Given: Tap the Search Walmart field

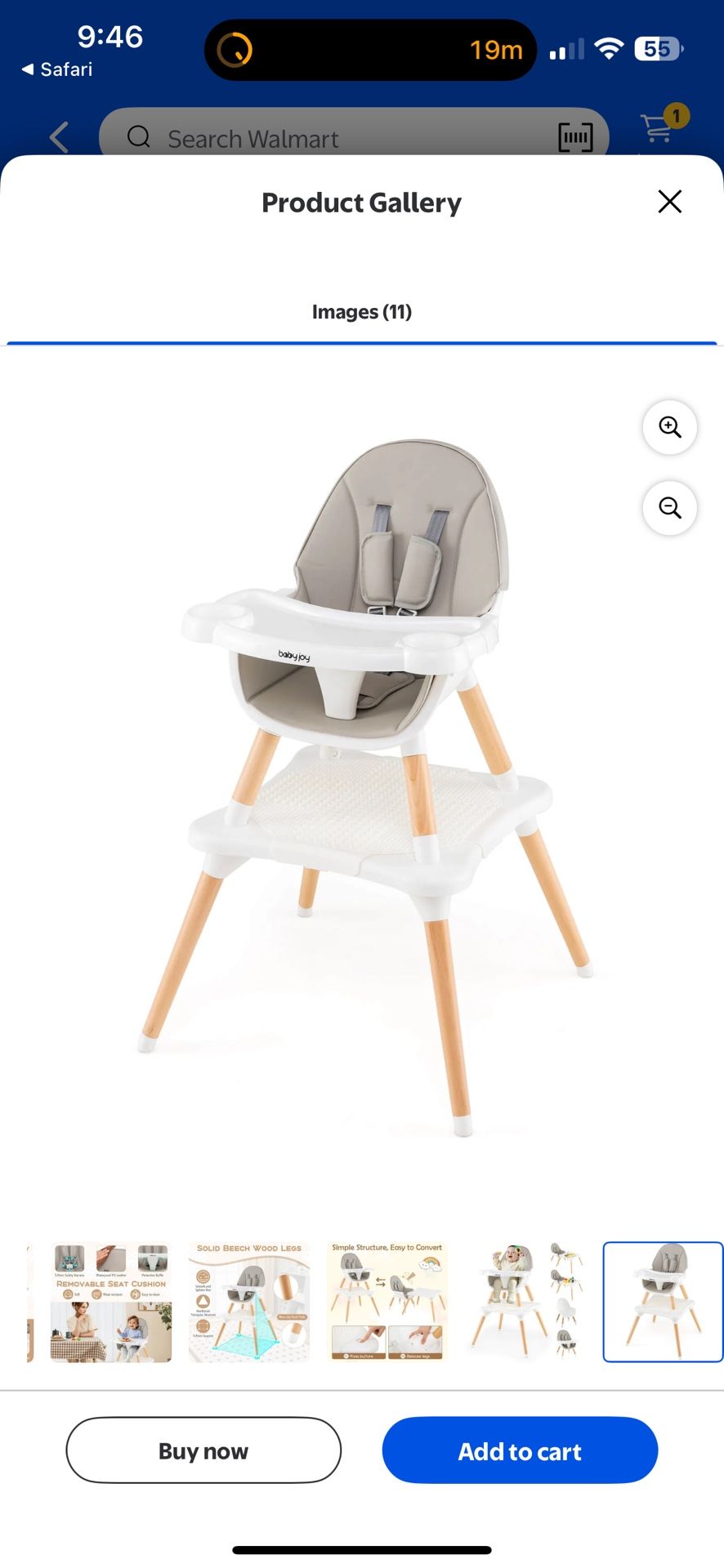Looking at the screenshot, I should tap(327, 138).
